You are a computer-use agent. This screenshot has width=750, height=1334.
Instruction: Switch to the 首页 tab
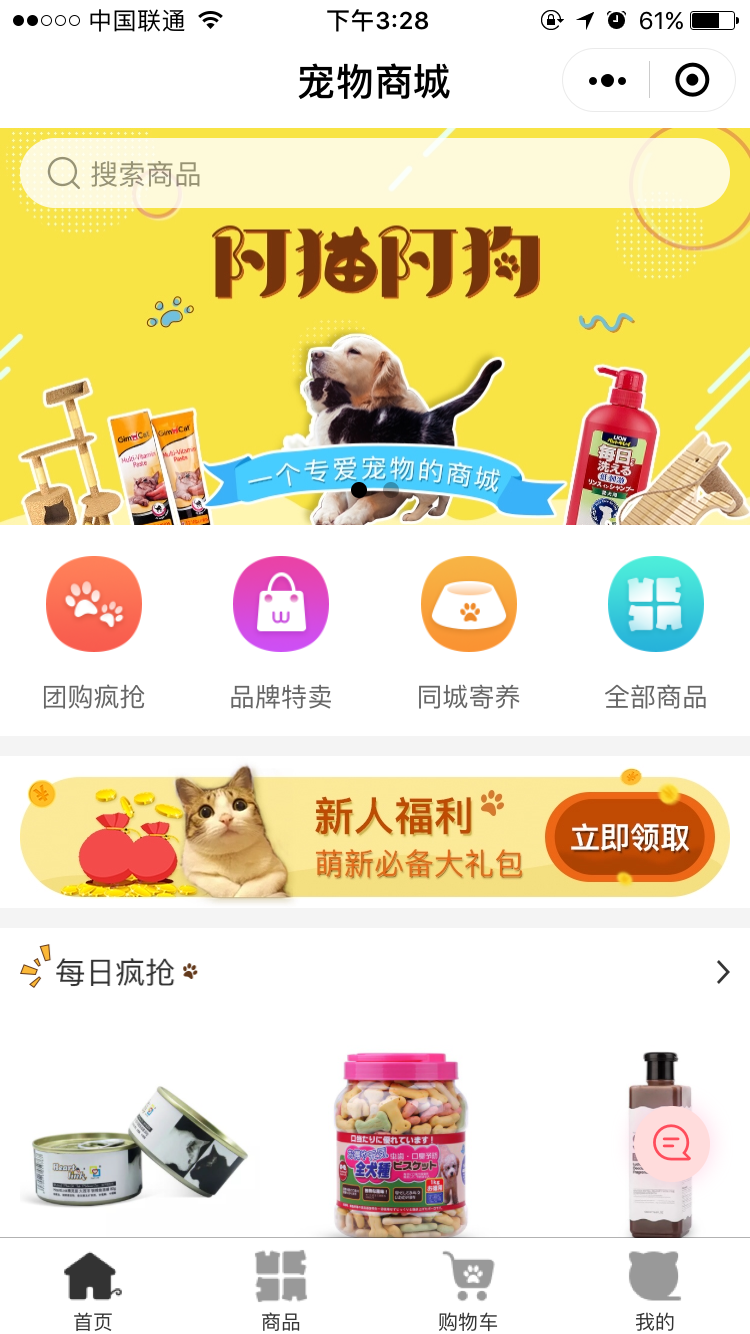[x=93, y=1290]
